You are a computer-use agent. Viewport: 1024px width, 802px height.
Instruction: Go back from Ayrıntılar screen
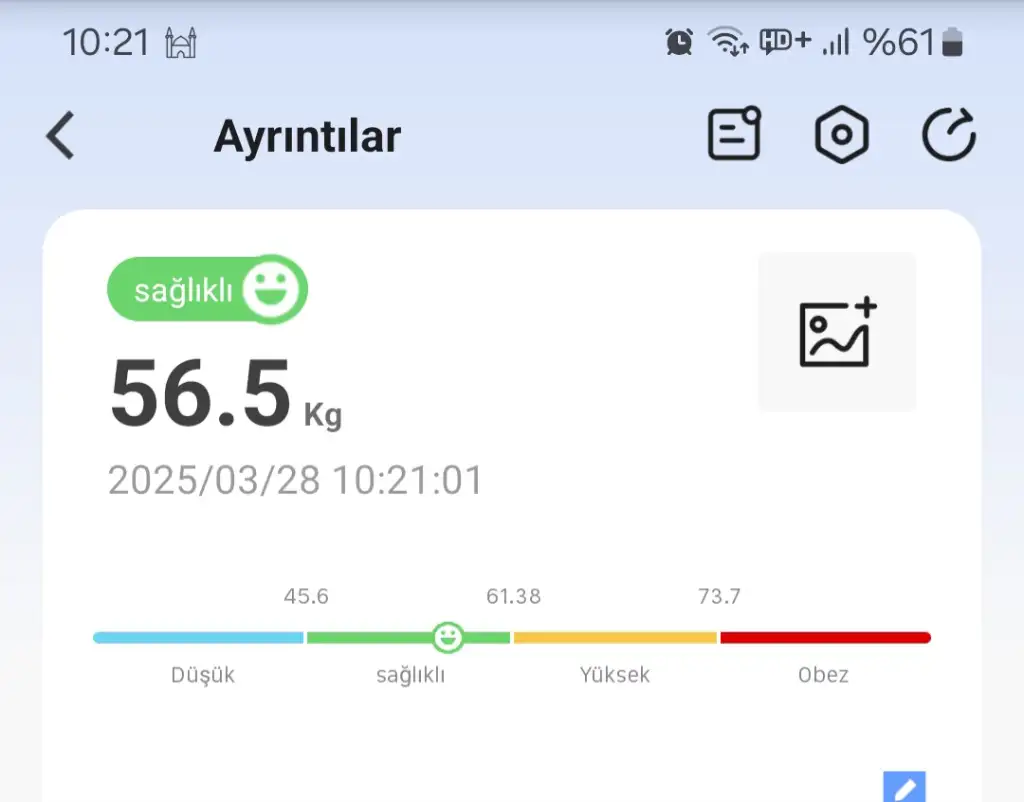(61, 136)
